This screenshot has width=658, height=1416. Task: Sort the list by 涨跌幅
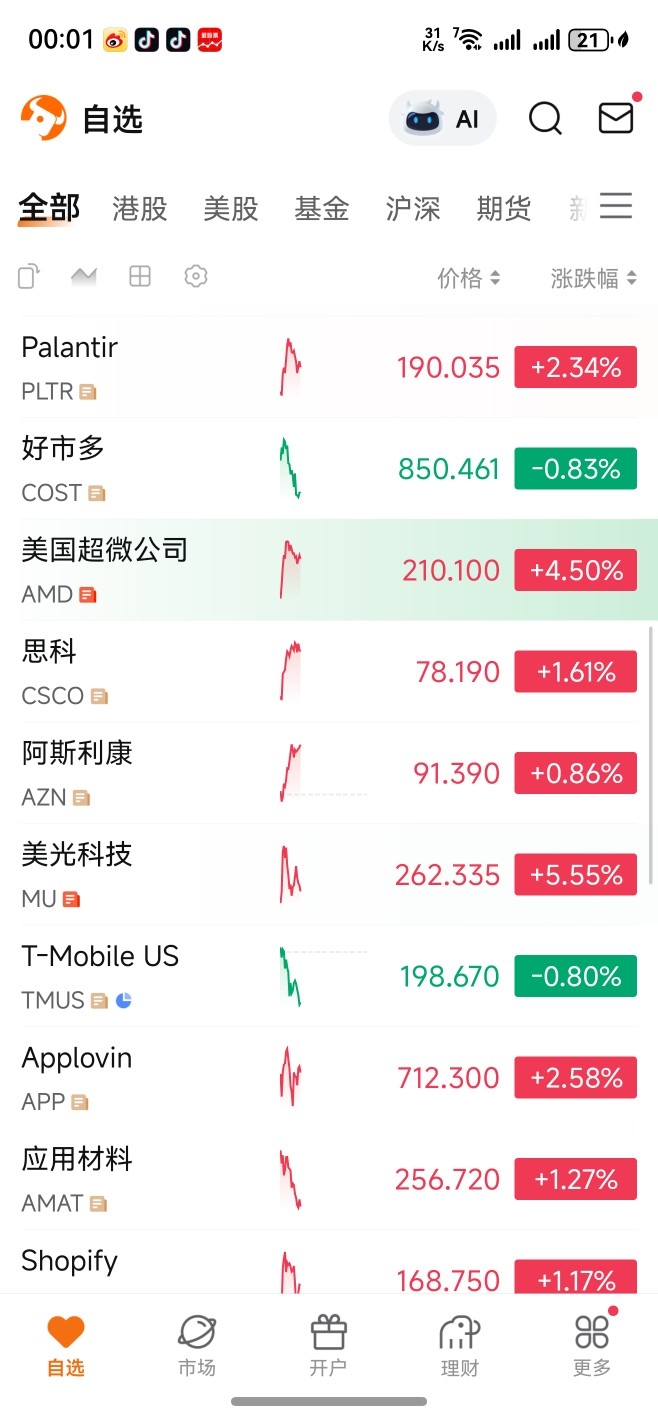pyautogui.click(x=593, y=279)
